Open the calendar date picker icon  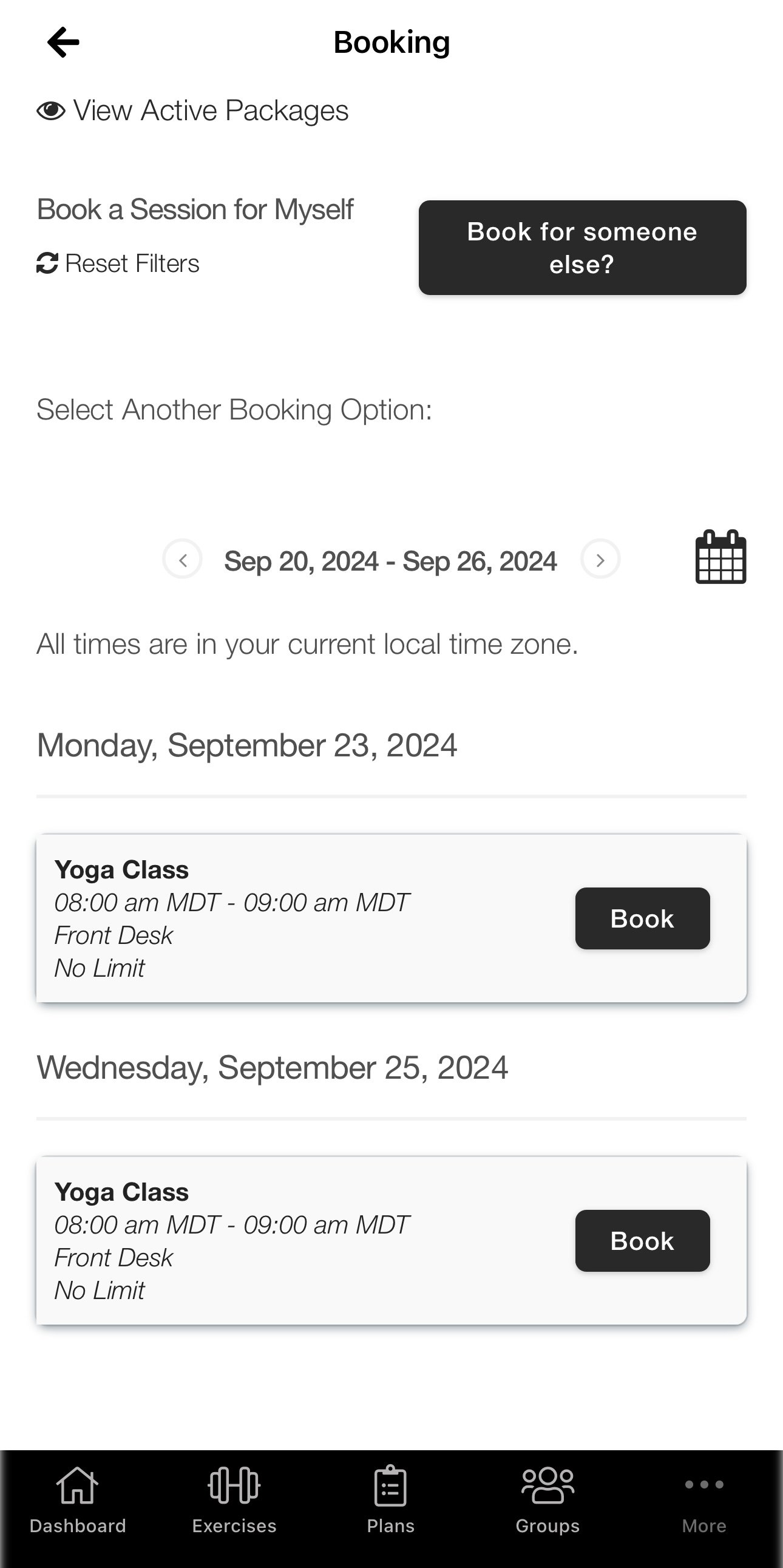point(720,557)
